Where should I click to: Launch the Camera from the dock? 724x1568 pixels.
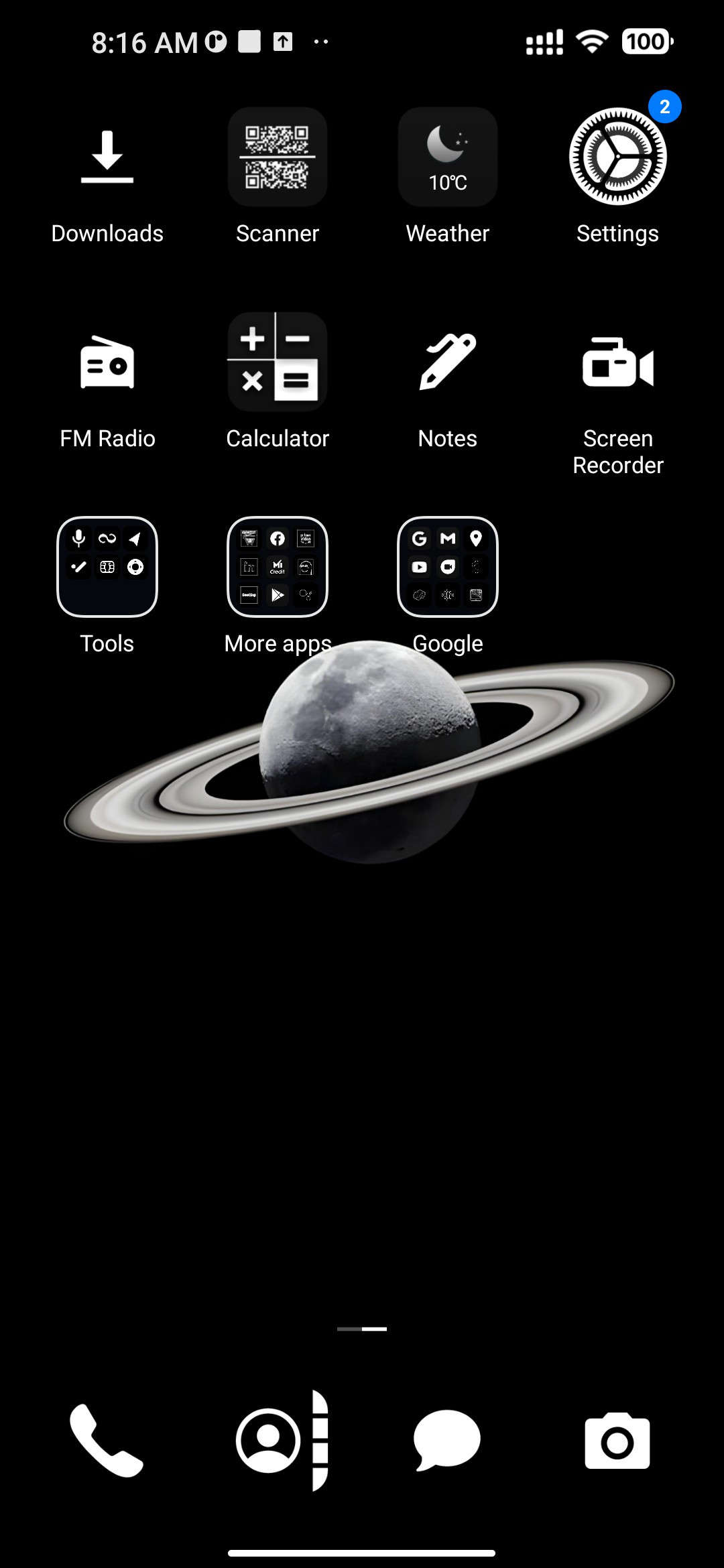[x=617, y=1441]
